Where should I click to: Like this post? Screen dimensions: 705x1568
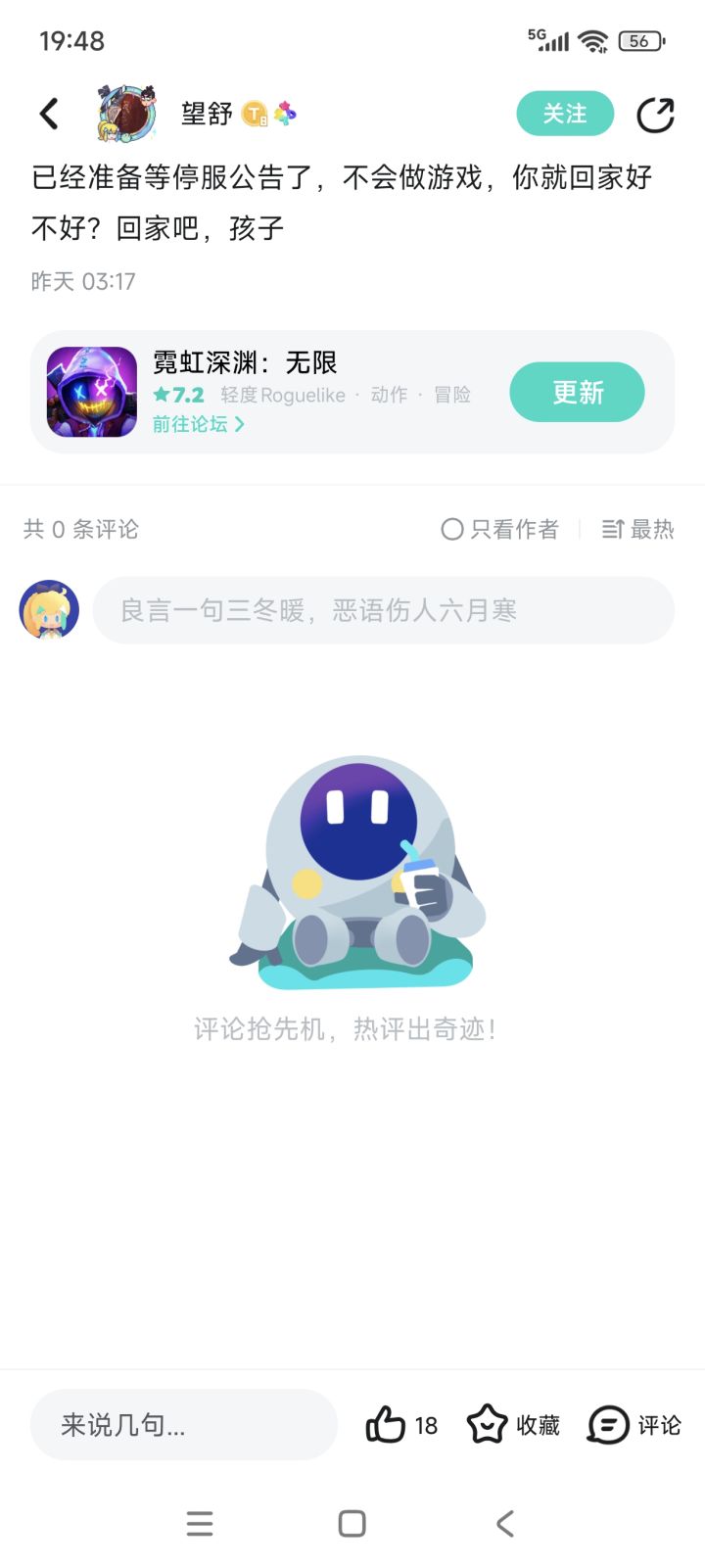pyautogui.click(x=386, y=1425)
